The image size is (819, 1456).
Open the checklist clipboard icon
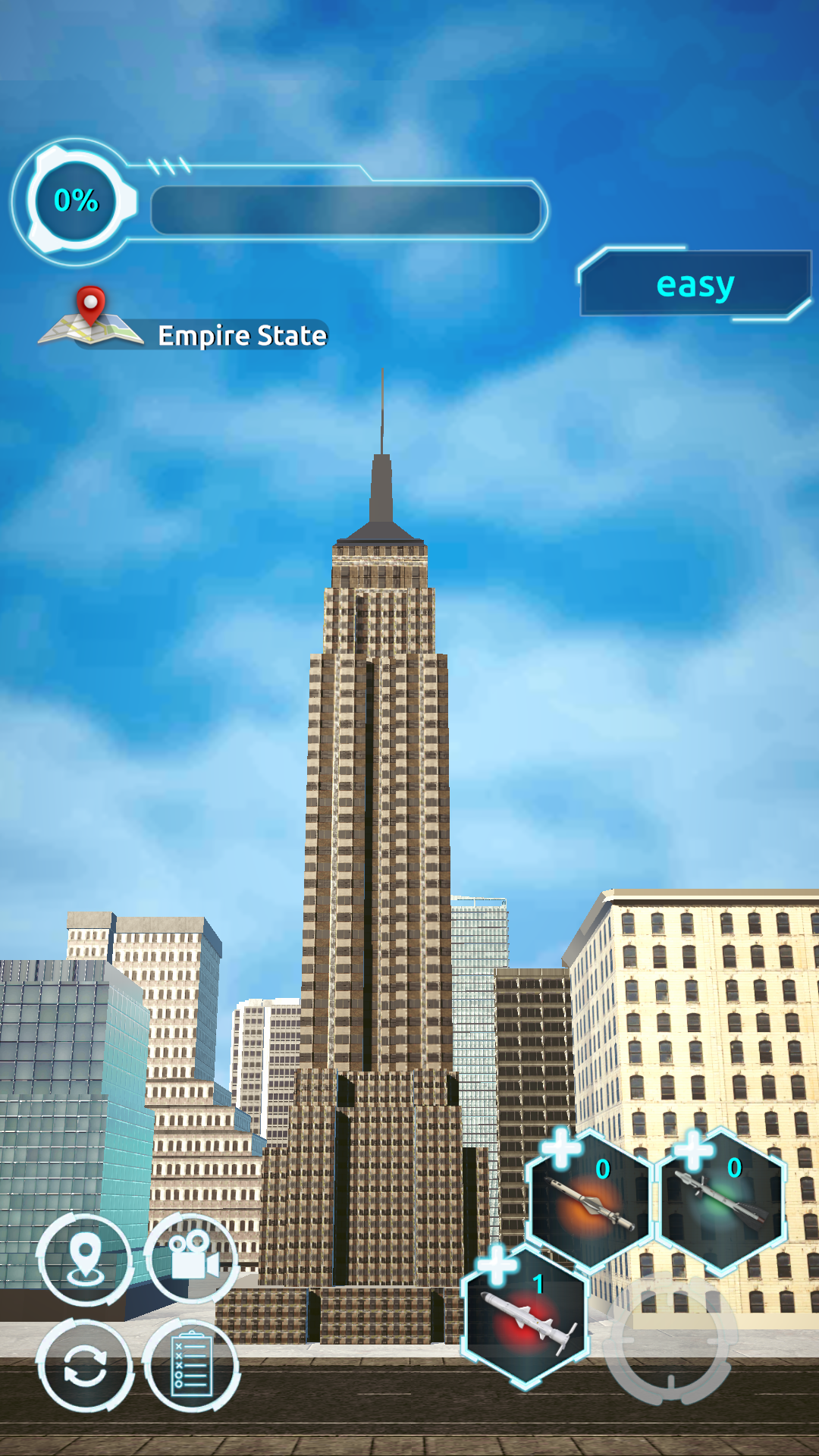pos(192,1366)
